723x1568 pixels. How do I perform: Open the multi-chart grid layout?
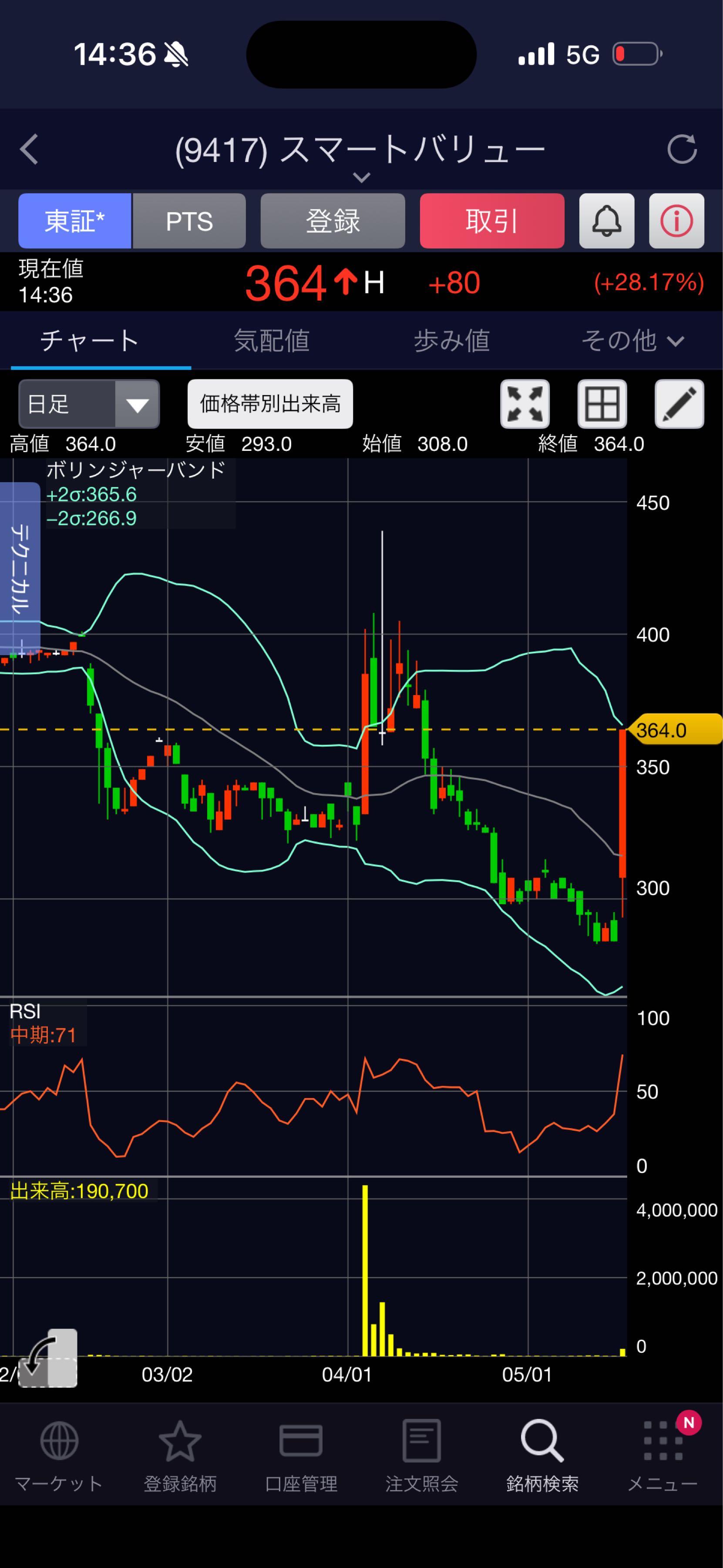pyautogui.click(x=602, y=404)
